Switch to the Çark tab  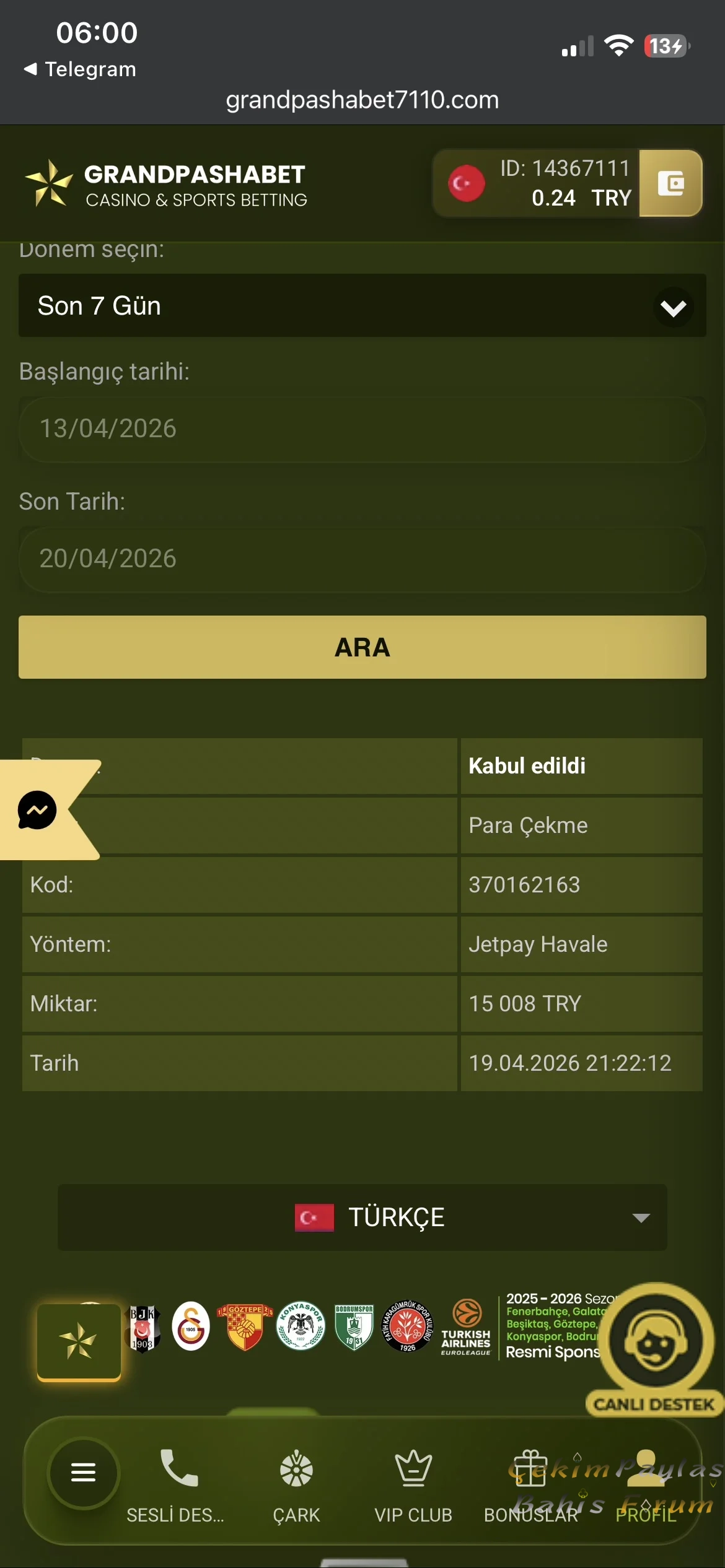point(296,1484)
